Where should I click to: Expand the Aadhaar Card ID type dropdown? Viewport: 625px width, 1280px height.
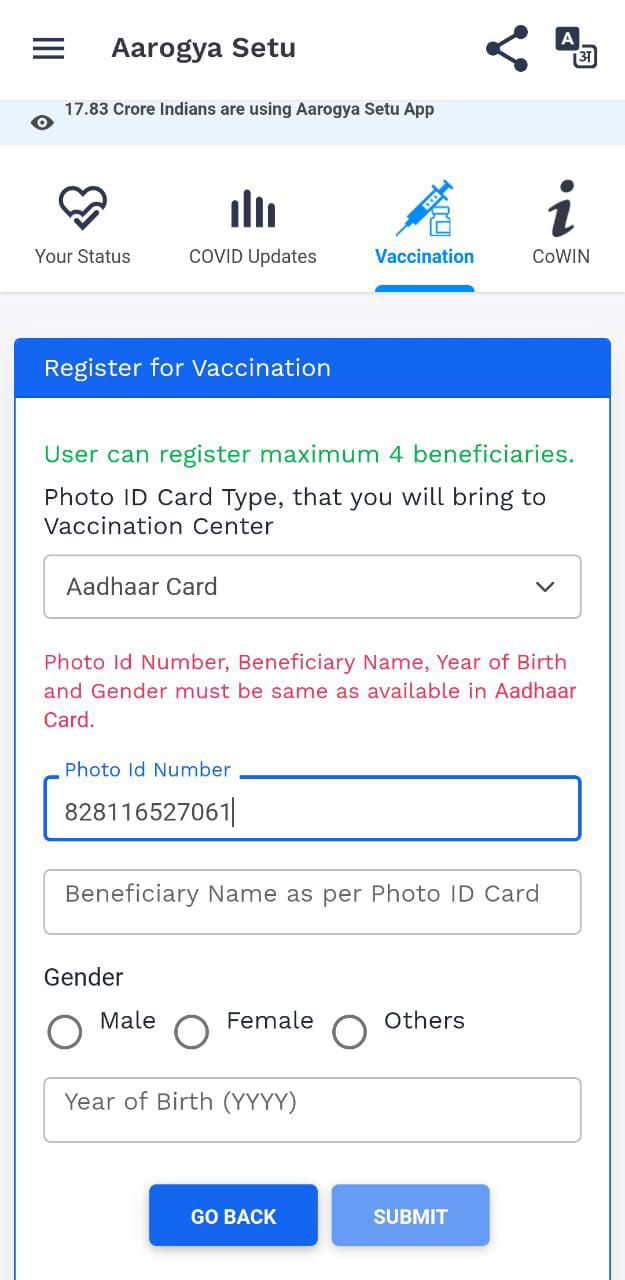pos(312,587)
